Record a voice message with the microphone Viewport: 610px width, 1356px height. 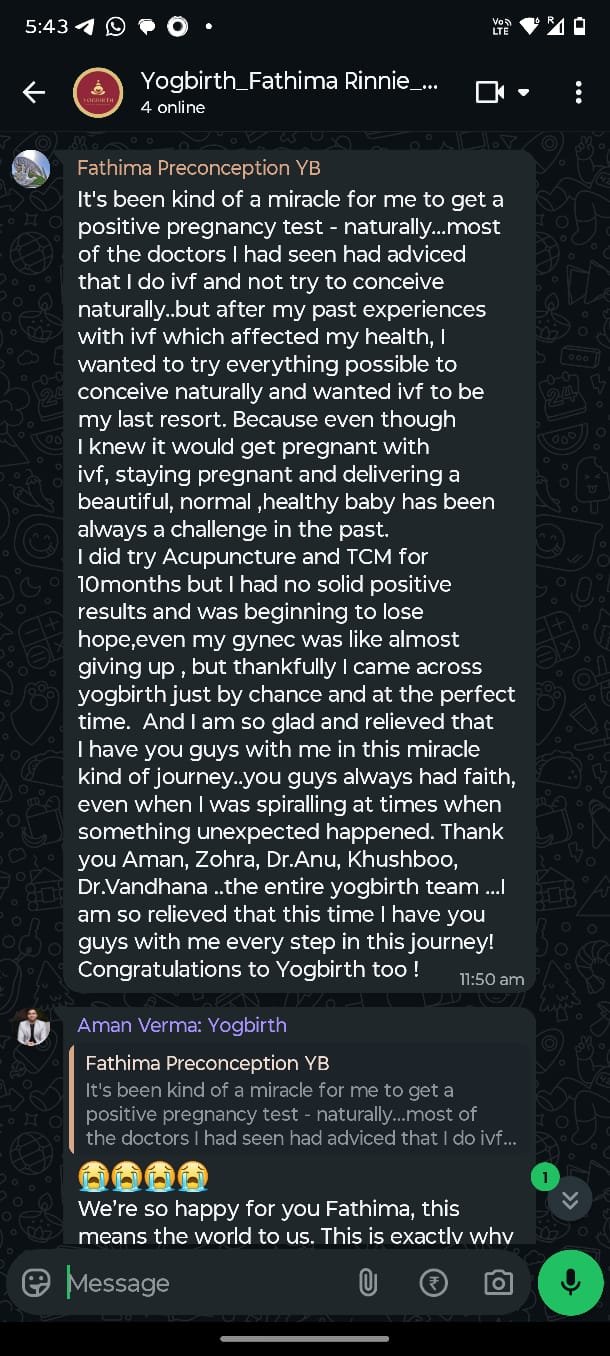571,1283
